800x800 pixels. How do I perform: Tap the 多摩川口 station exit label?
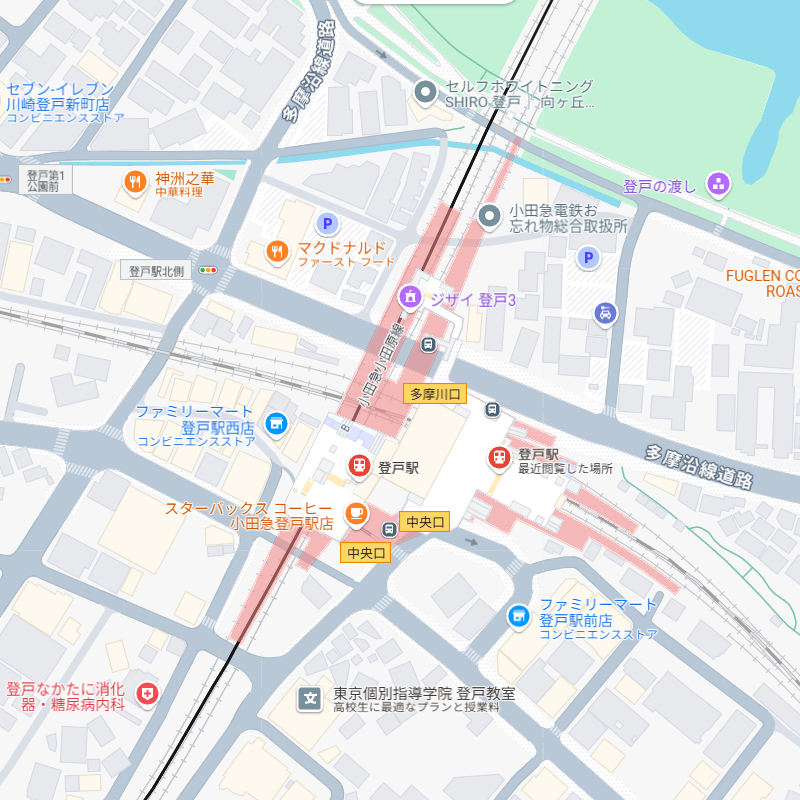[x=435, y=394]
